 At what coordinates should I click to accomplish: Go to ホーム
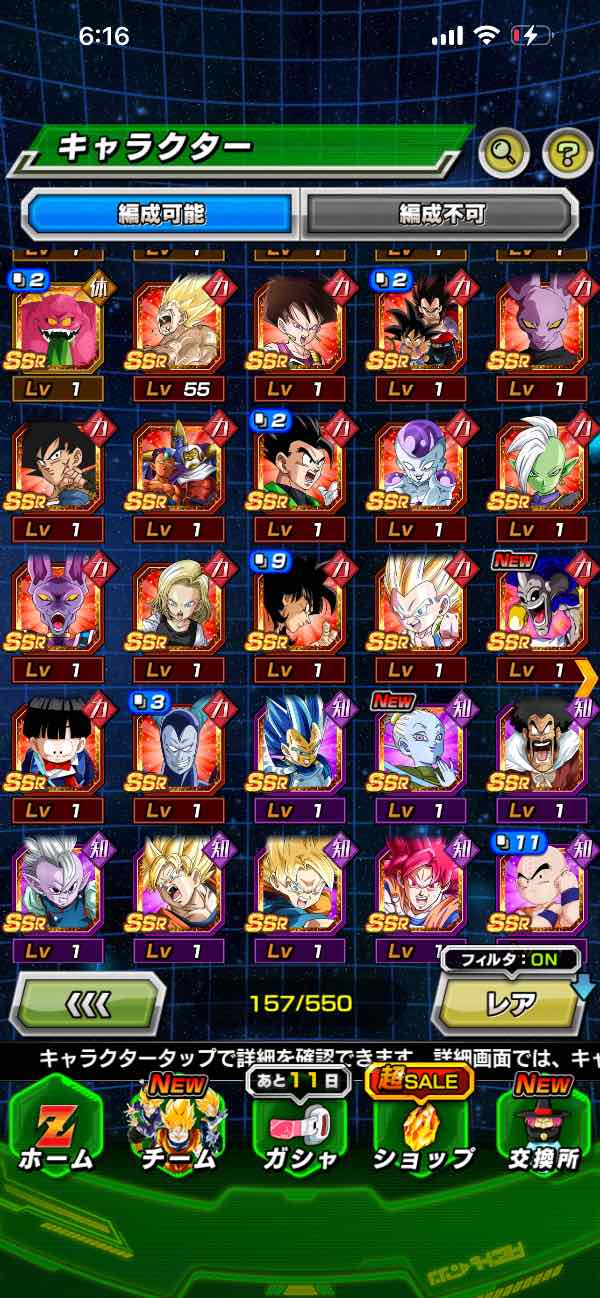point(55,1130)
